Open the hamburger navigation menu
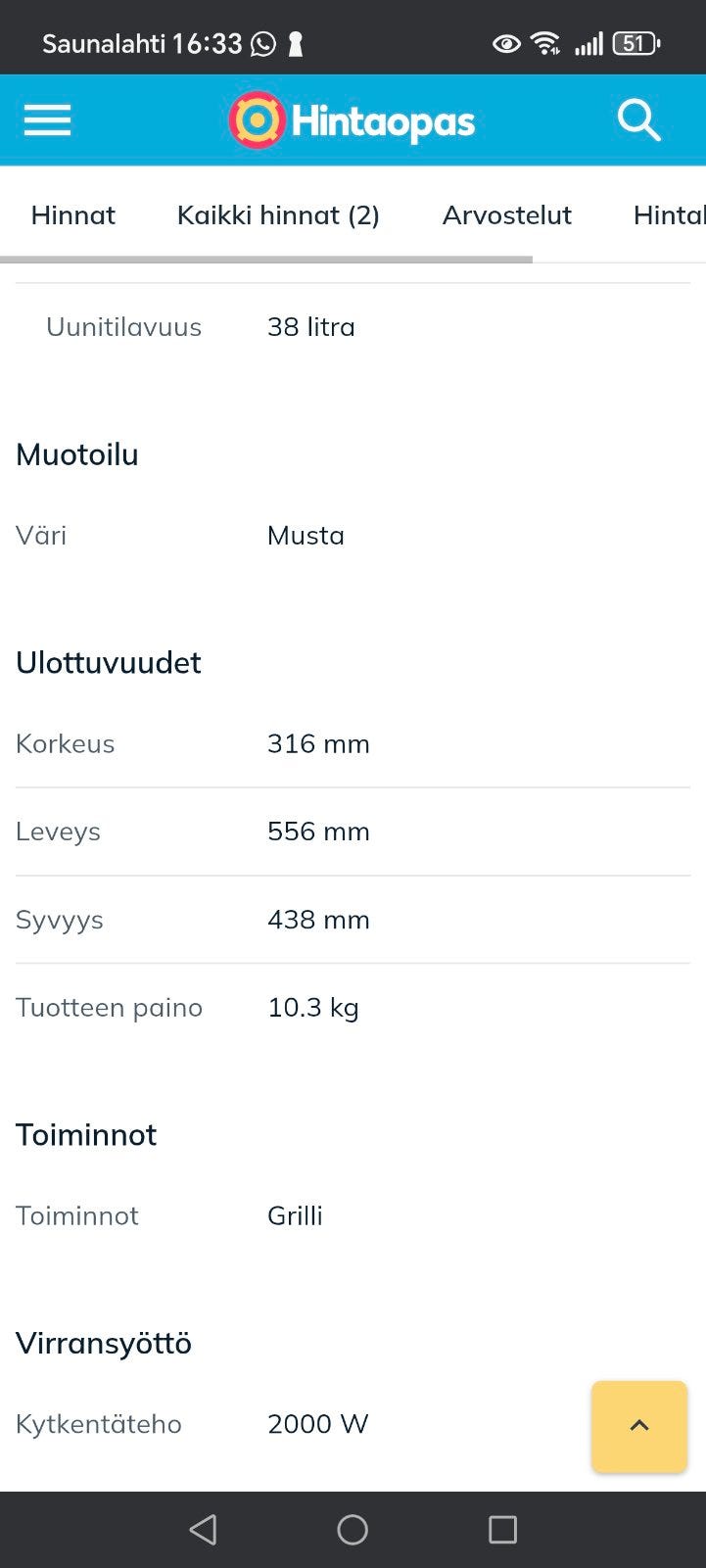Image resolution: width=706 pixels, height=1568 pixels. tap(46, 119)
